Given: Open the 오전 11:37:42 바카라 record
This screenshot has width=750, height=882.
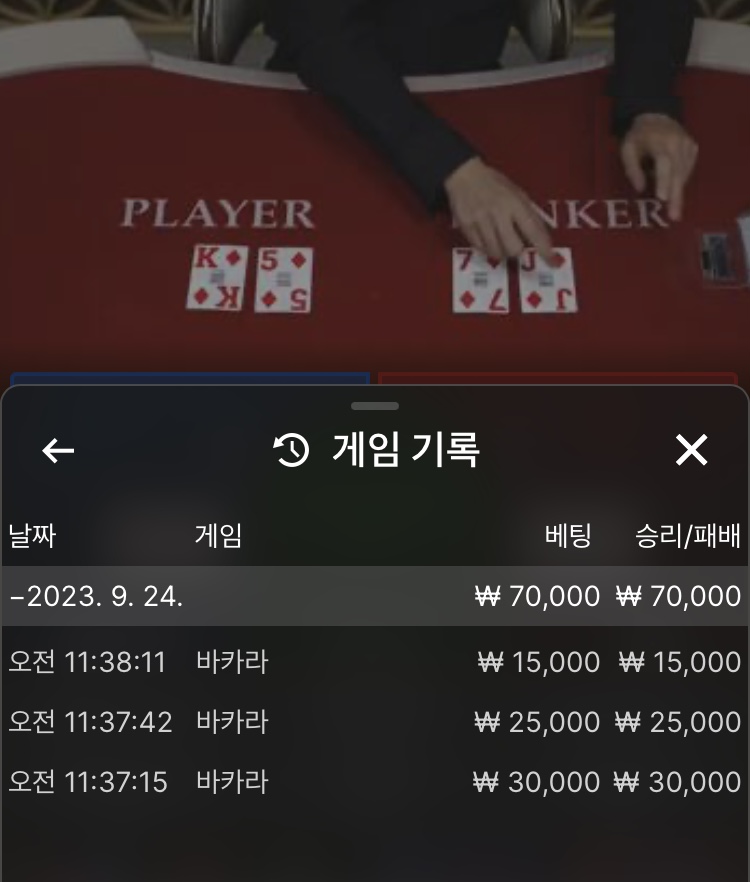Looking at the screenshot, I should coord(375,722).
